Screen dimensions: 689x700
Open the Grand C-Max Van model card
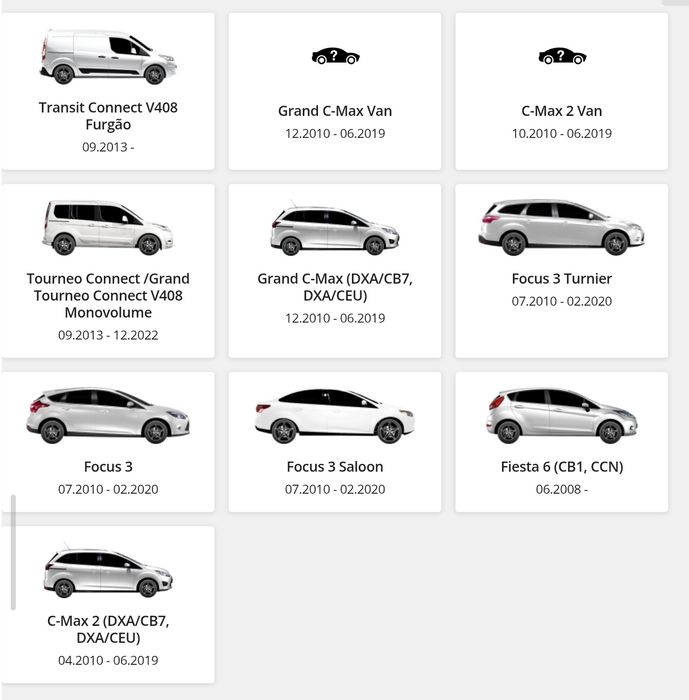click(x=334, y=91)
